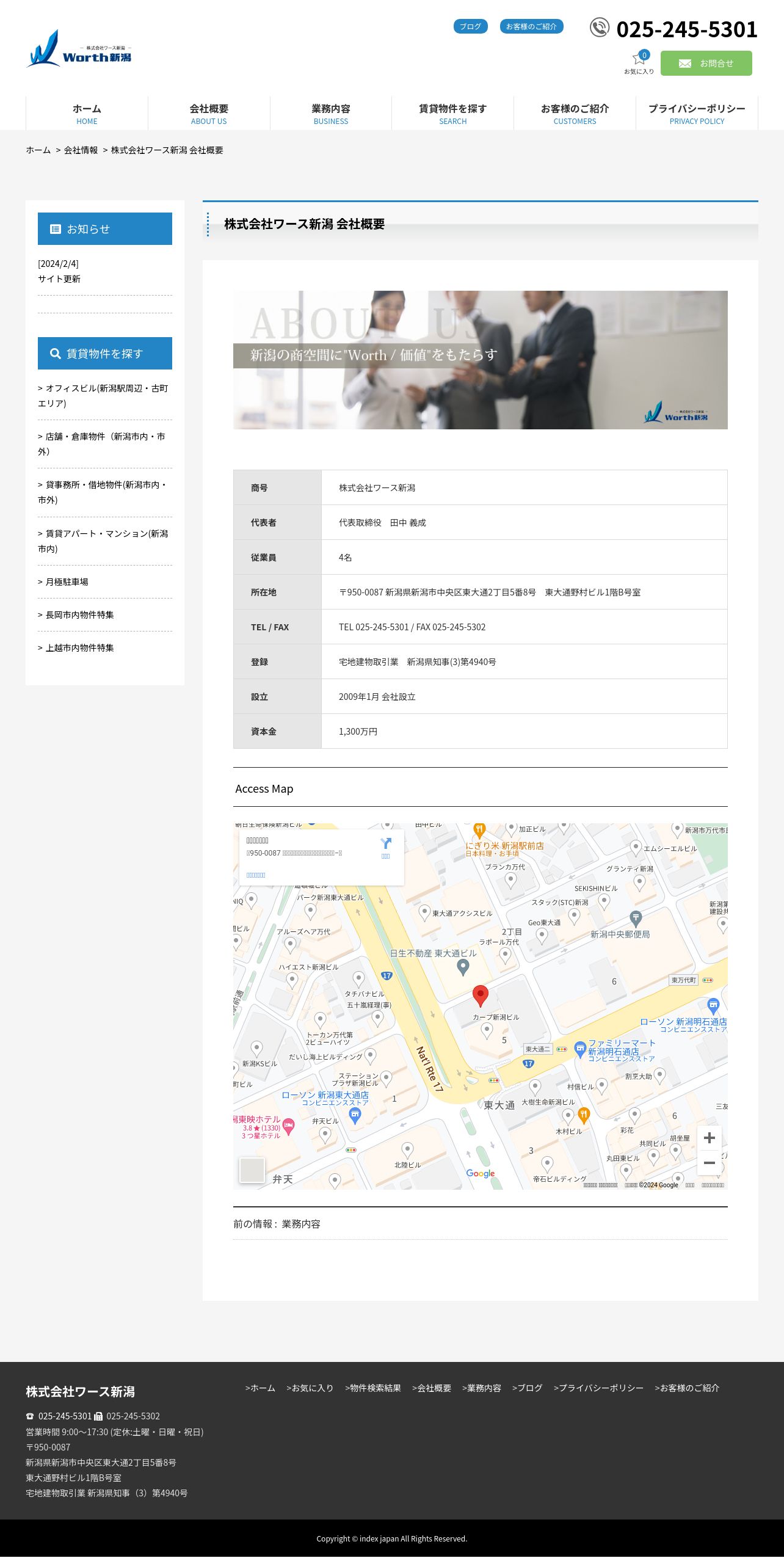Open the 業務内容 BUSINESS navigation tab
This screenshot has width=784, height=1558.
click(x=330, y=113)
